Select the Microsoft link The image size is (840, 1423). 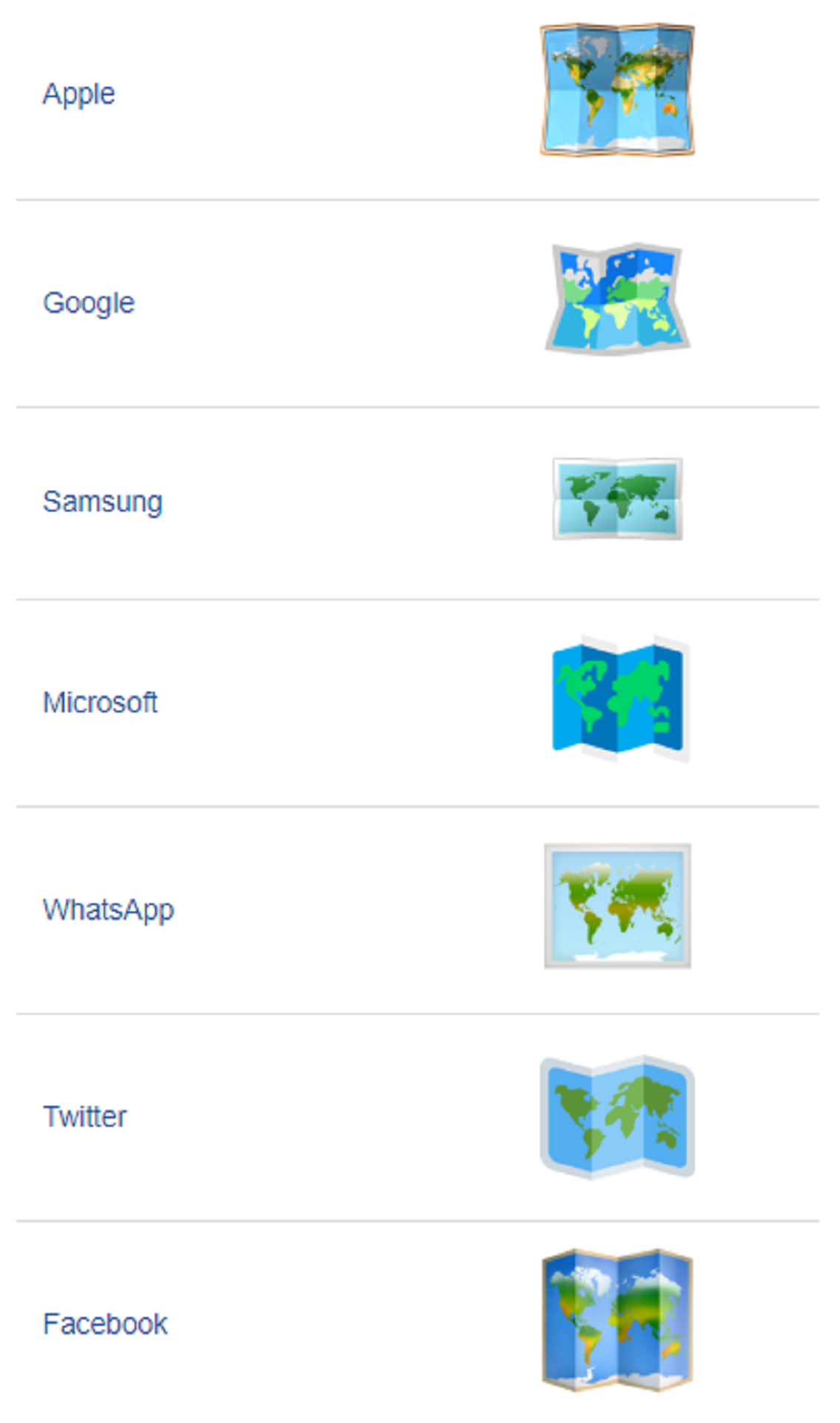100,702
